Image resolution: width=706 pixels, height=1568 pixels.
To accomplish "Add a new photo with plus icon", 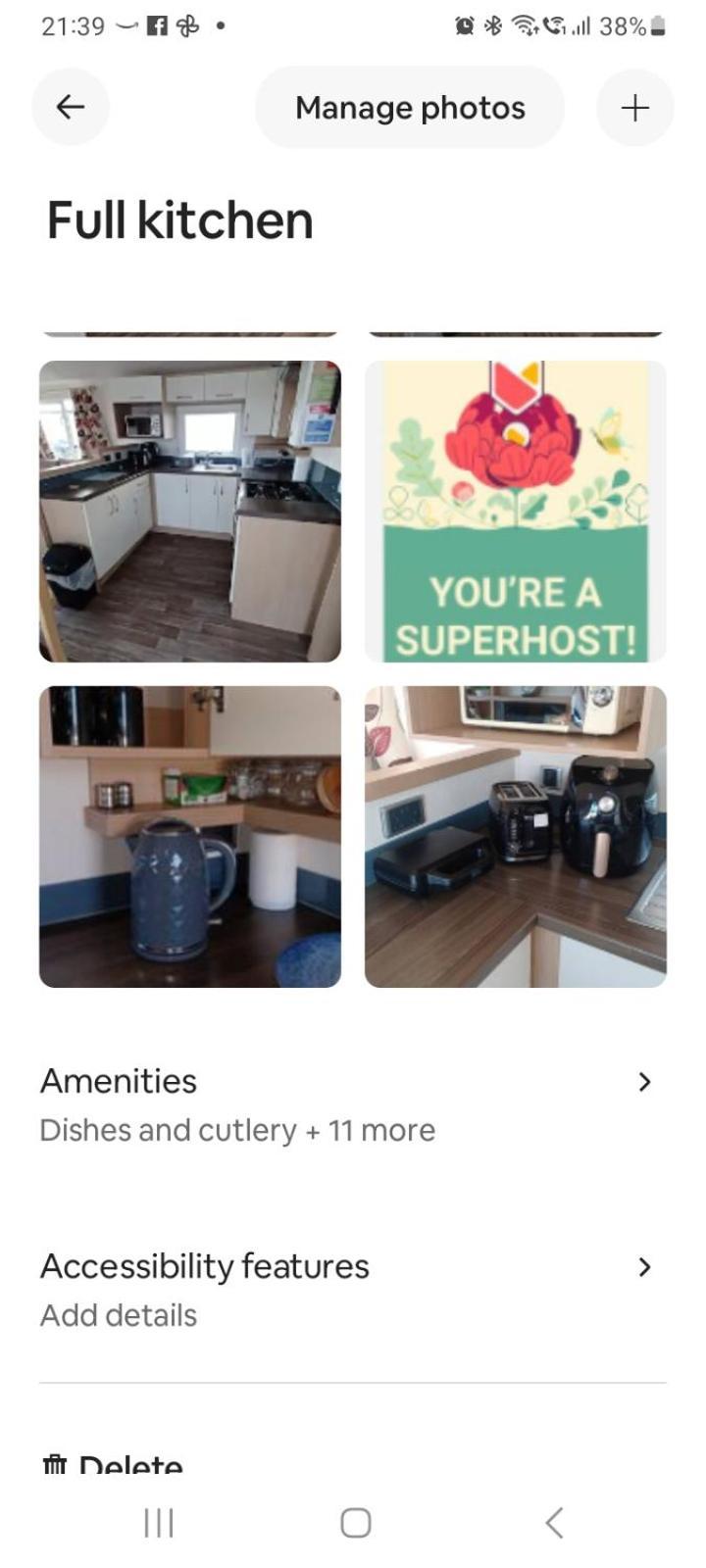I will tap(634, 107).
